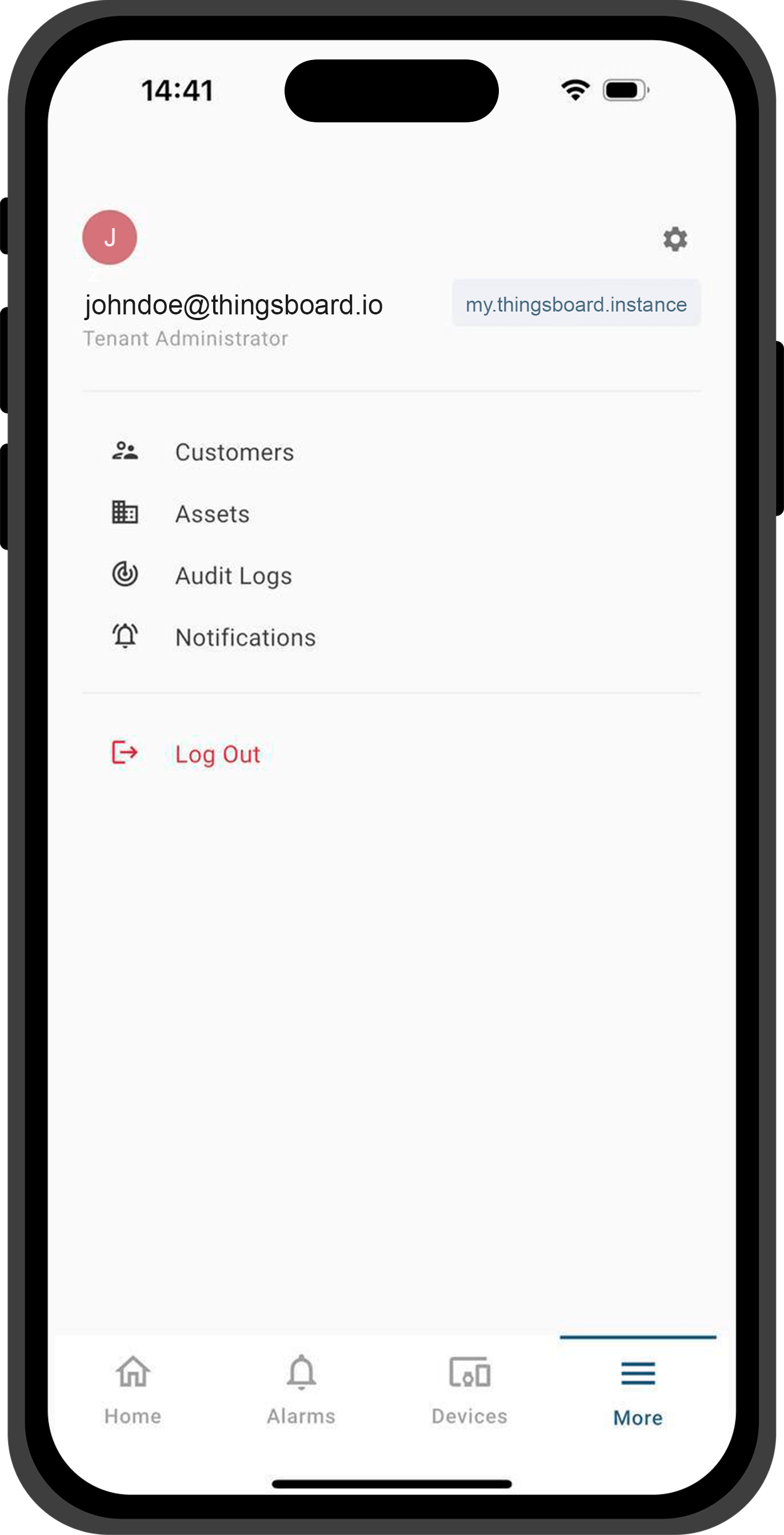Select the Notifications menu entry
Screen dimensions: 784x1535
click(246, 636)
